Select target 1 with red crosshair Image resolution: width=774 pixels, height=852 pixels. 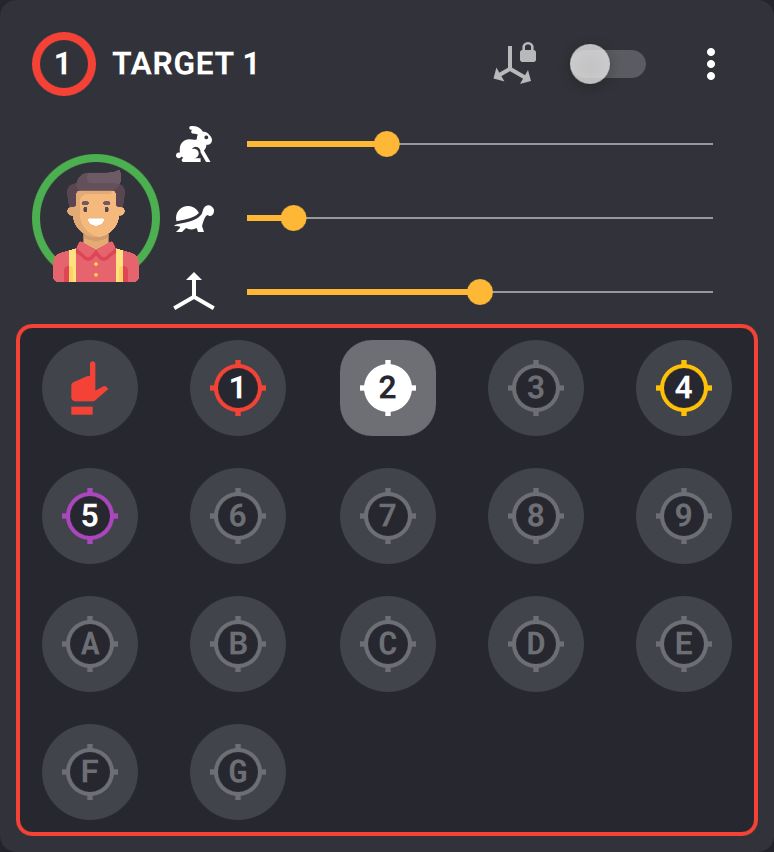coord(238,388)
